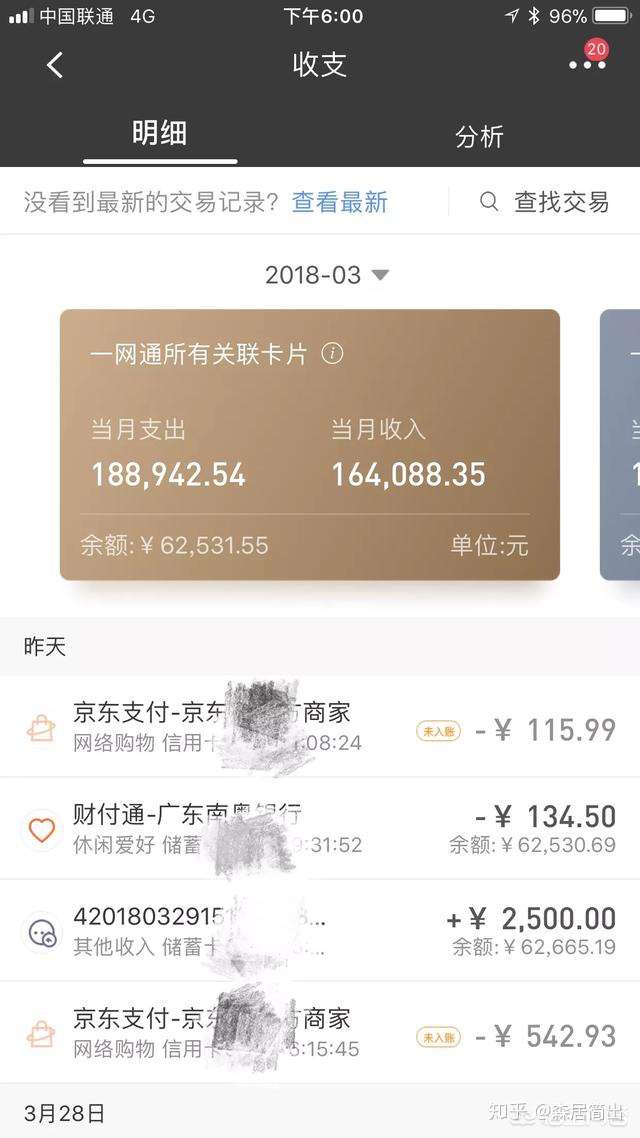Expand the 2018-03 month picker
This screenshot has width=640, height=1138.
point(326,275)
